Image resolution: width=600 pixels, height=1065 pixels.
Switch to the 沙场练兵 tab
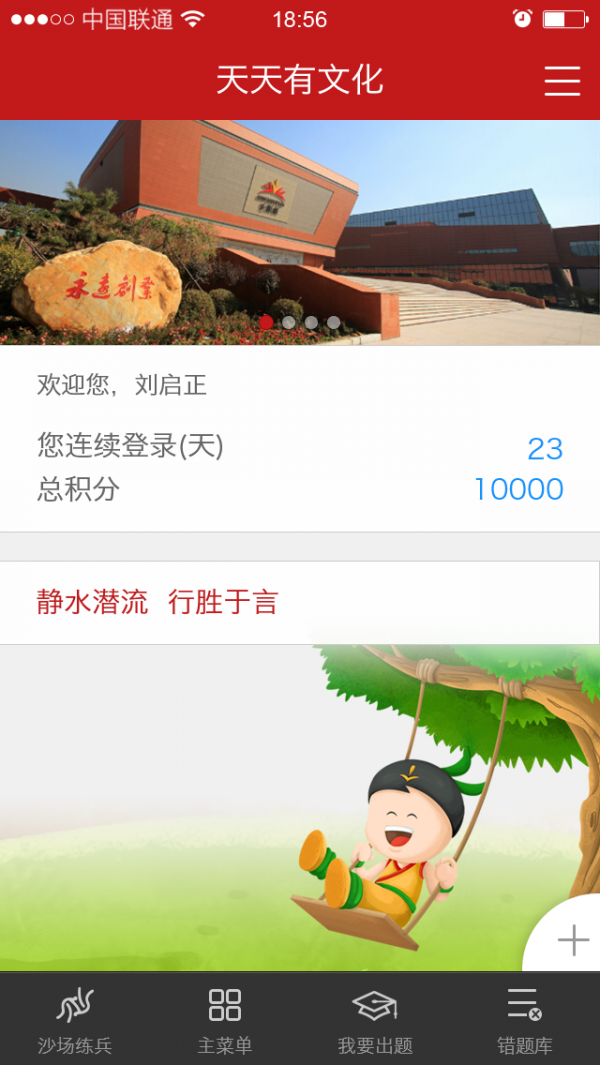click(75, 1020)
